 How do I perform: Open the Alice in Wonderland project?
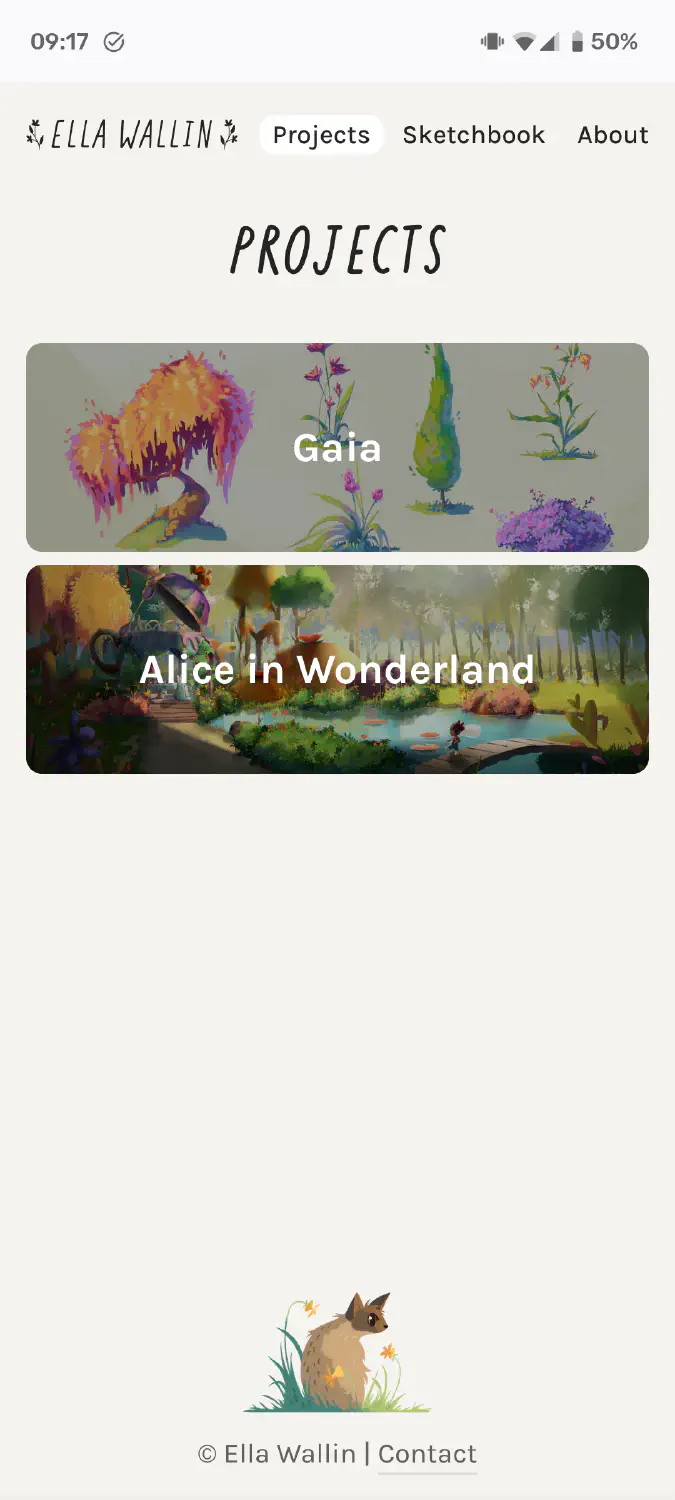pos(337,669)
